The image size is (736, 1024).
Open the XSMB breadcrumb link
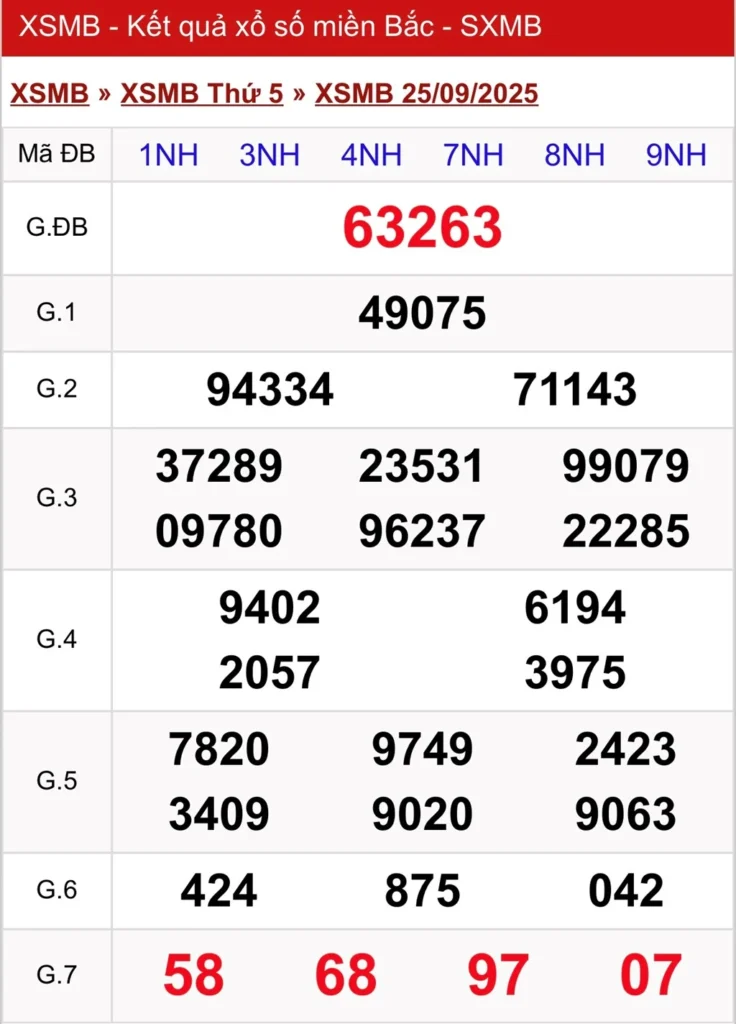click(49, 94)
